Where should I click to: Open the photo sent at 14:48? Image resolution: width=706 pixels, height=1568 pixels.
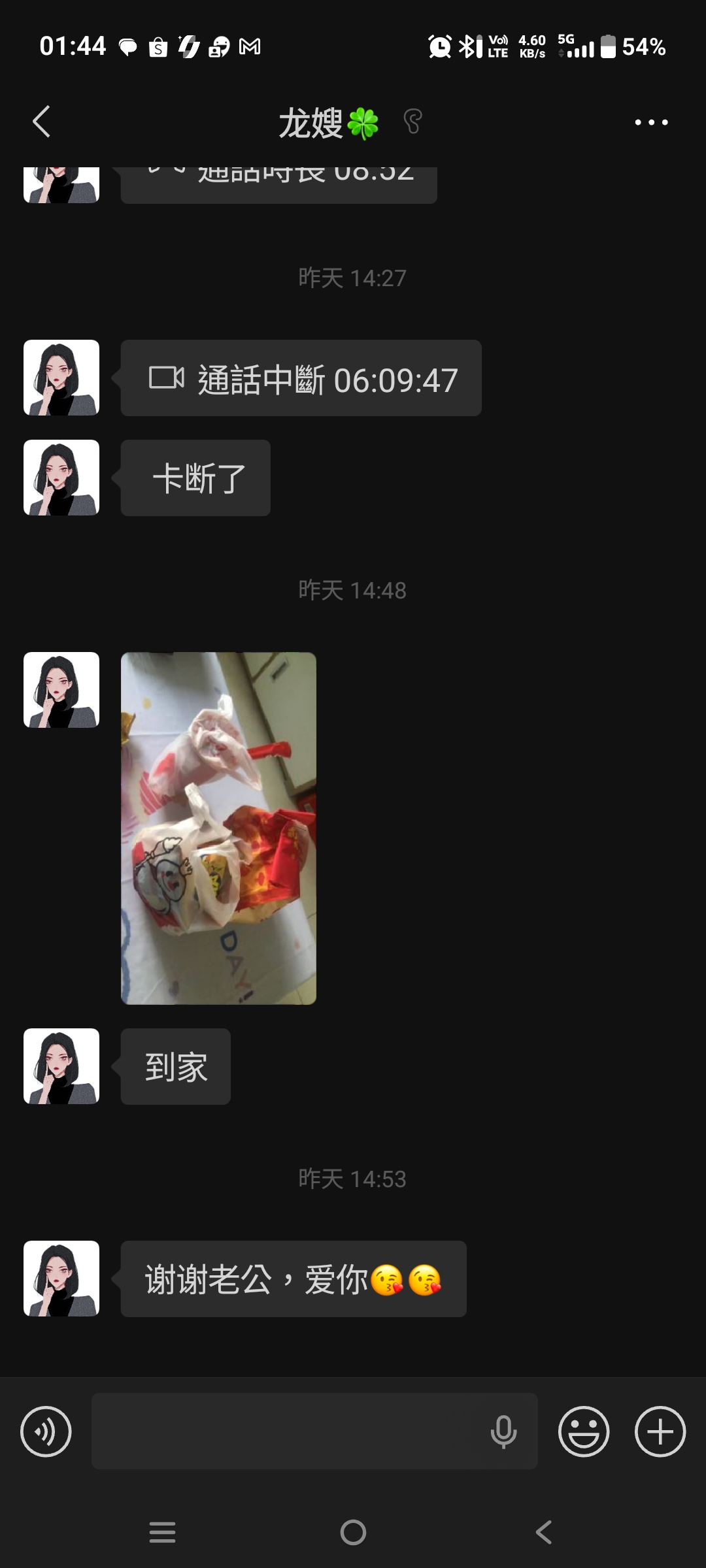pyautogui.click(x=218, y=828)
